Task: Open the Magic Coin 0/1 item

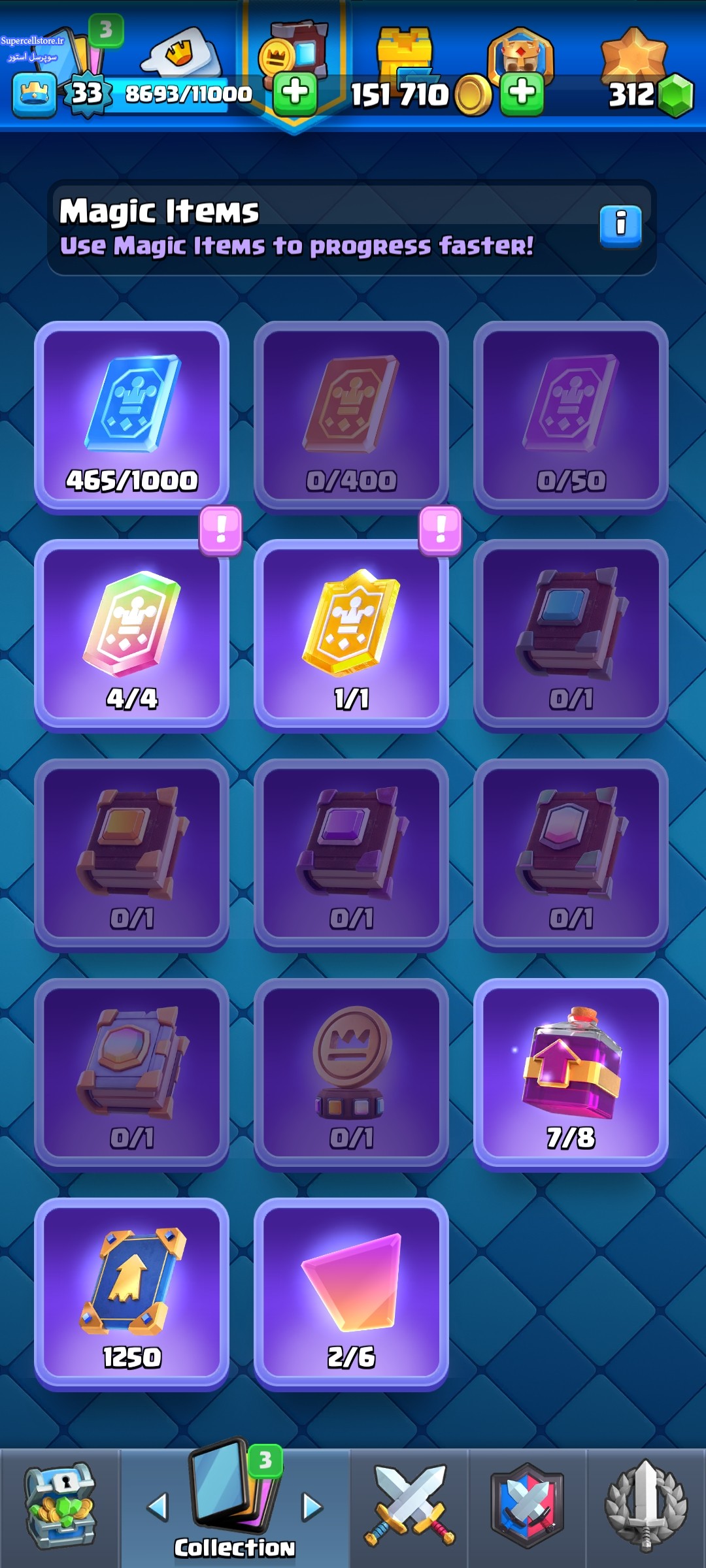Action: 351,1074
